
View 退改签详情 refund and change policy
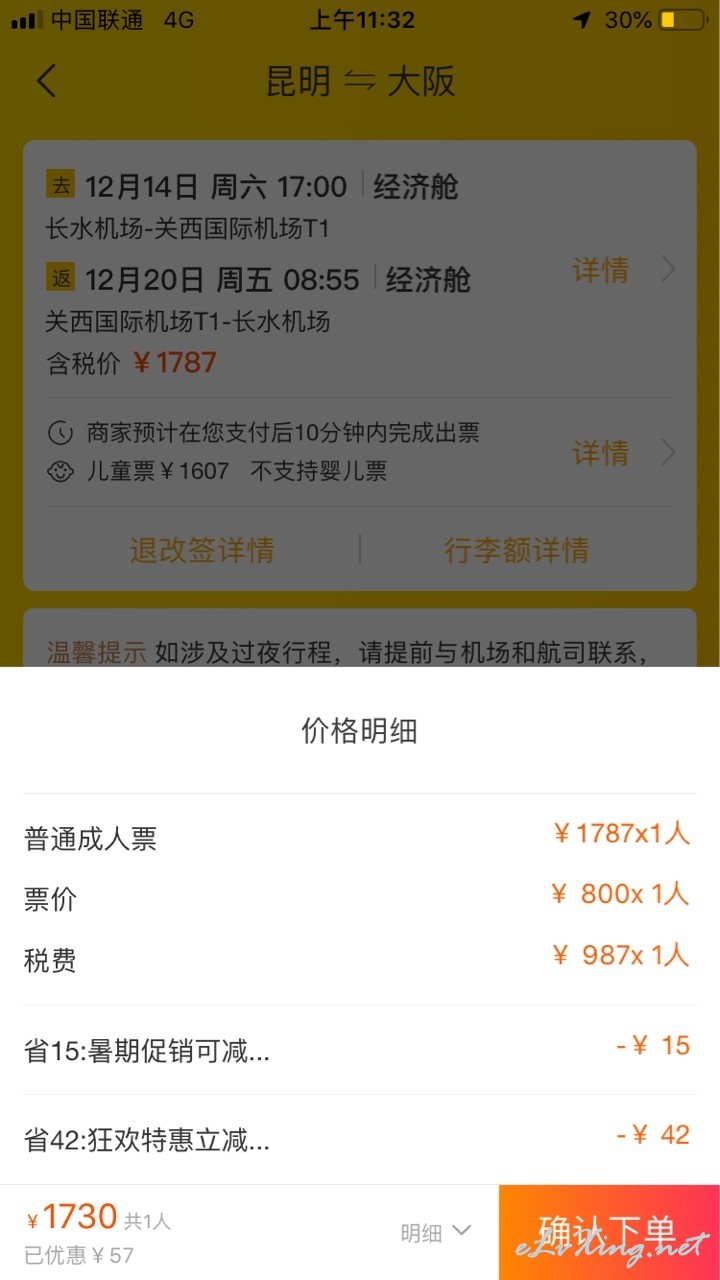coord(201,550)
